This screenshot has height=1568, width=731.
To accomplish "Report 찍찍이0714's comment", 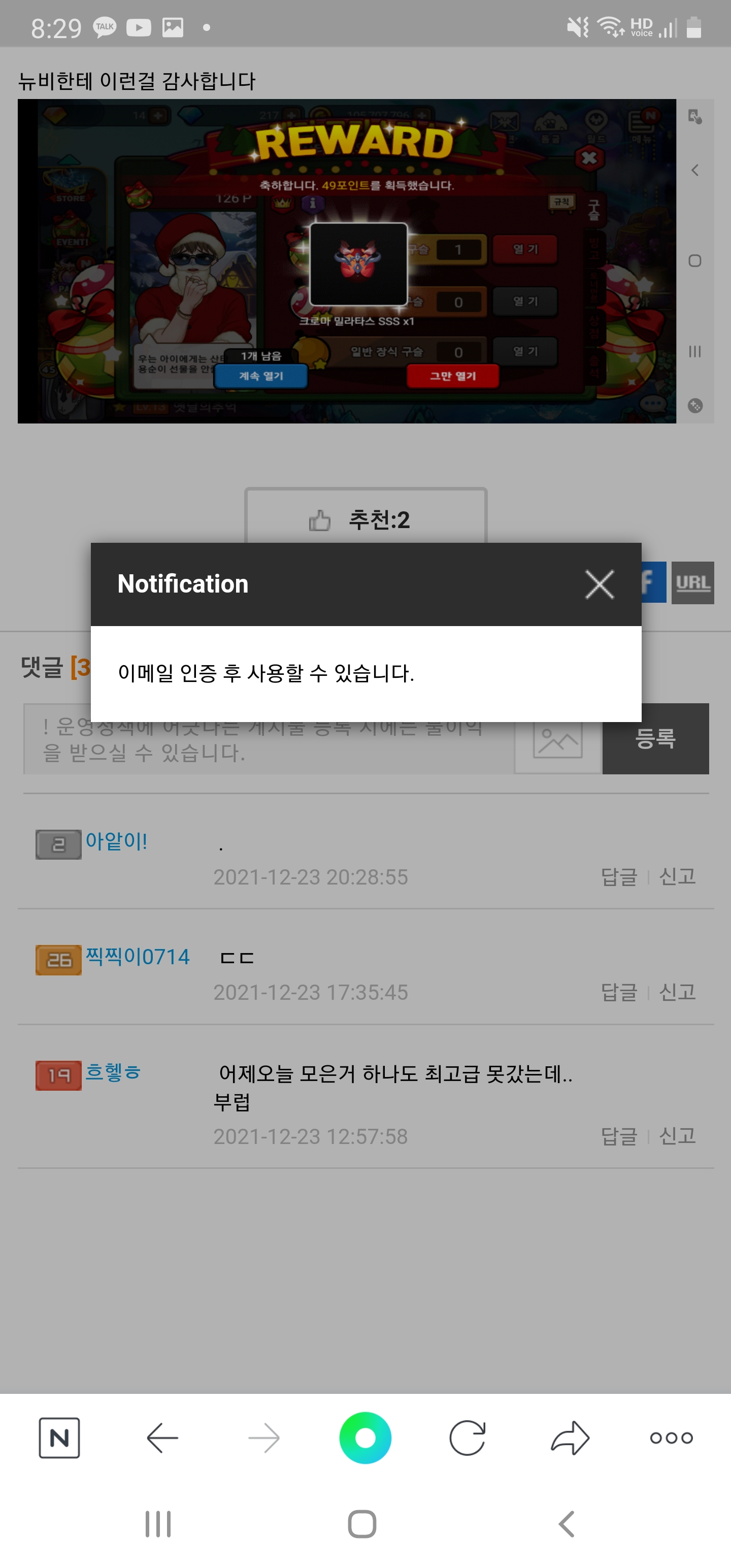I will click(x=677, y=993).
